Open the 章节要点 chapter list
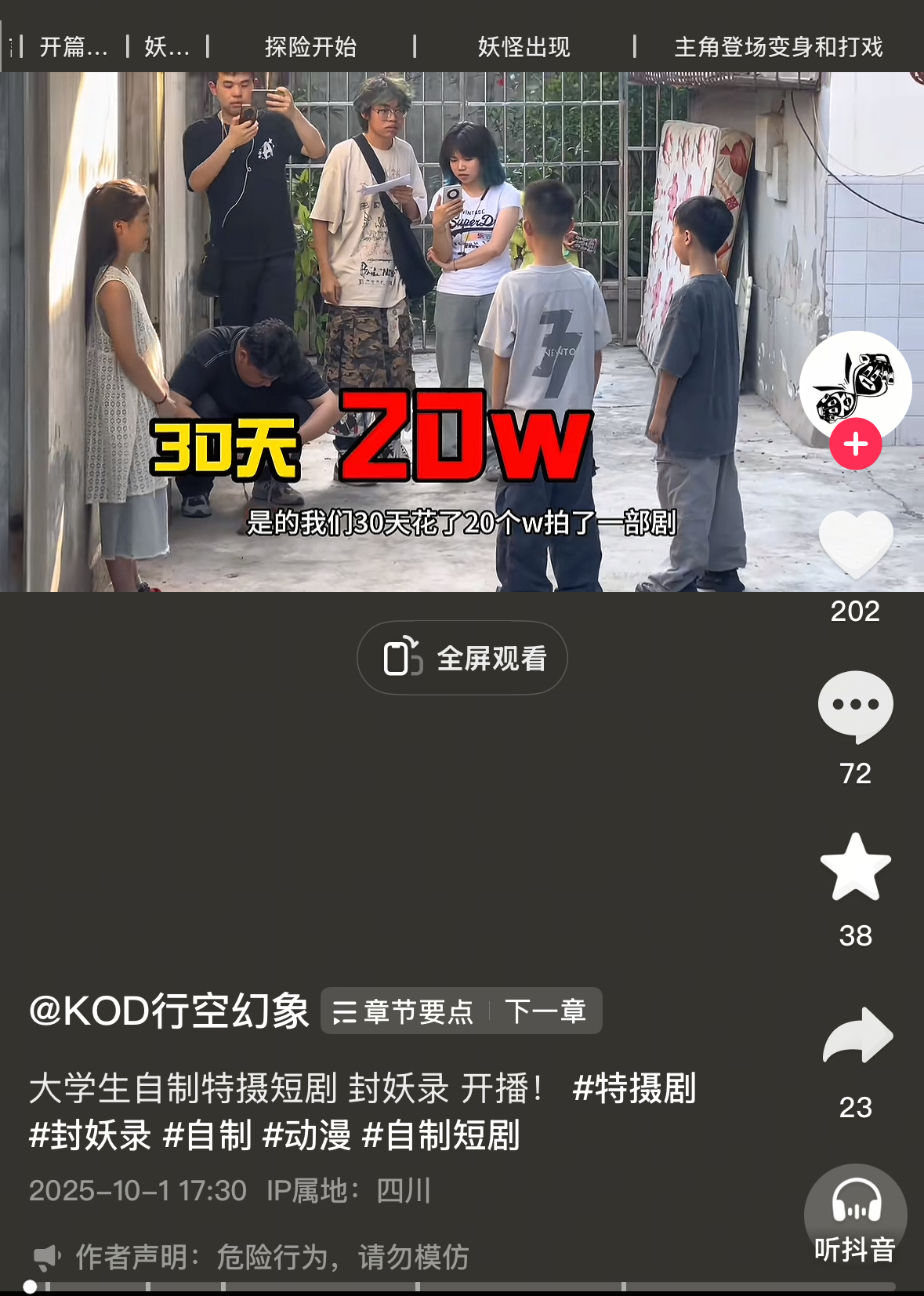Viewport: 924px width, 1296px height. click(x=404, y=1011)
